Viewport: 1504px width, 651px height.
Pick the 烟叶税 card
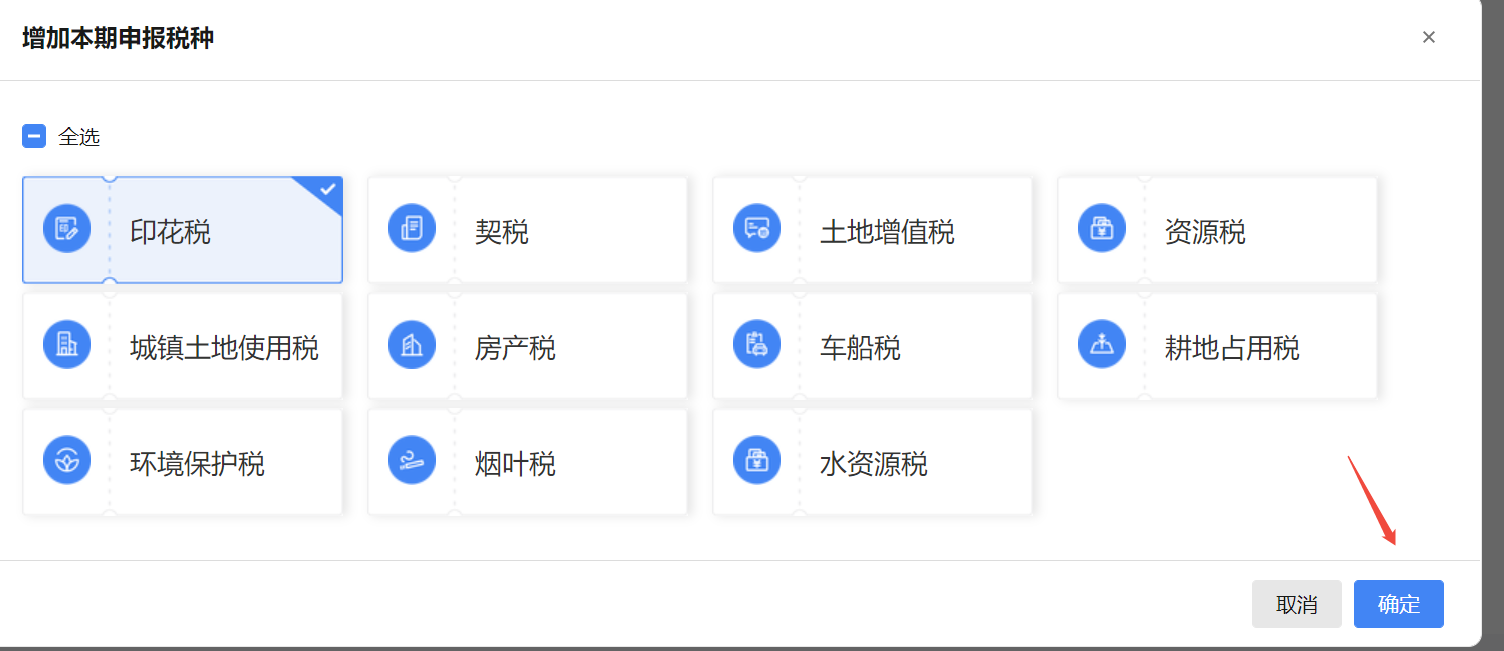[x=527, y=463]
